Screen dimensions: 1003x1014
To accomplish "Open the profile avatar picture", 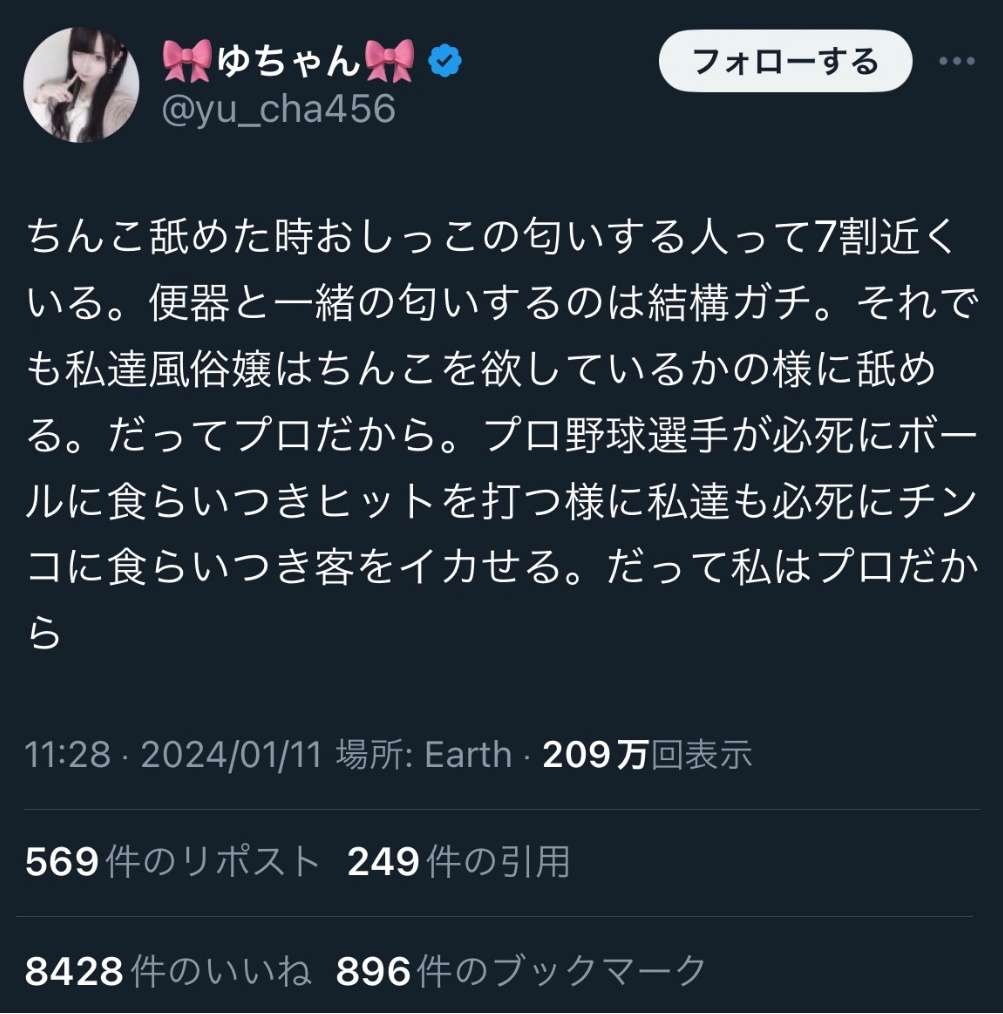I will [x=81, y=83].
